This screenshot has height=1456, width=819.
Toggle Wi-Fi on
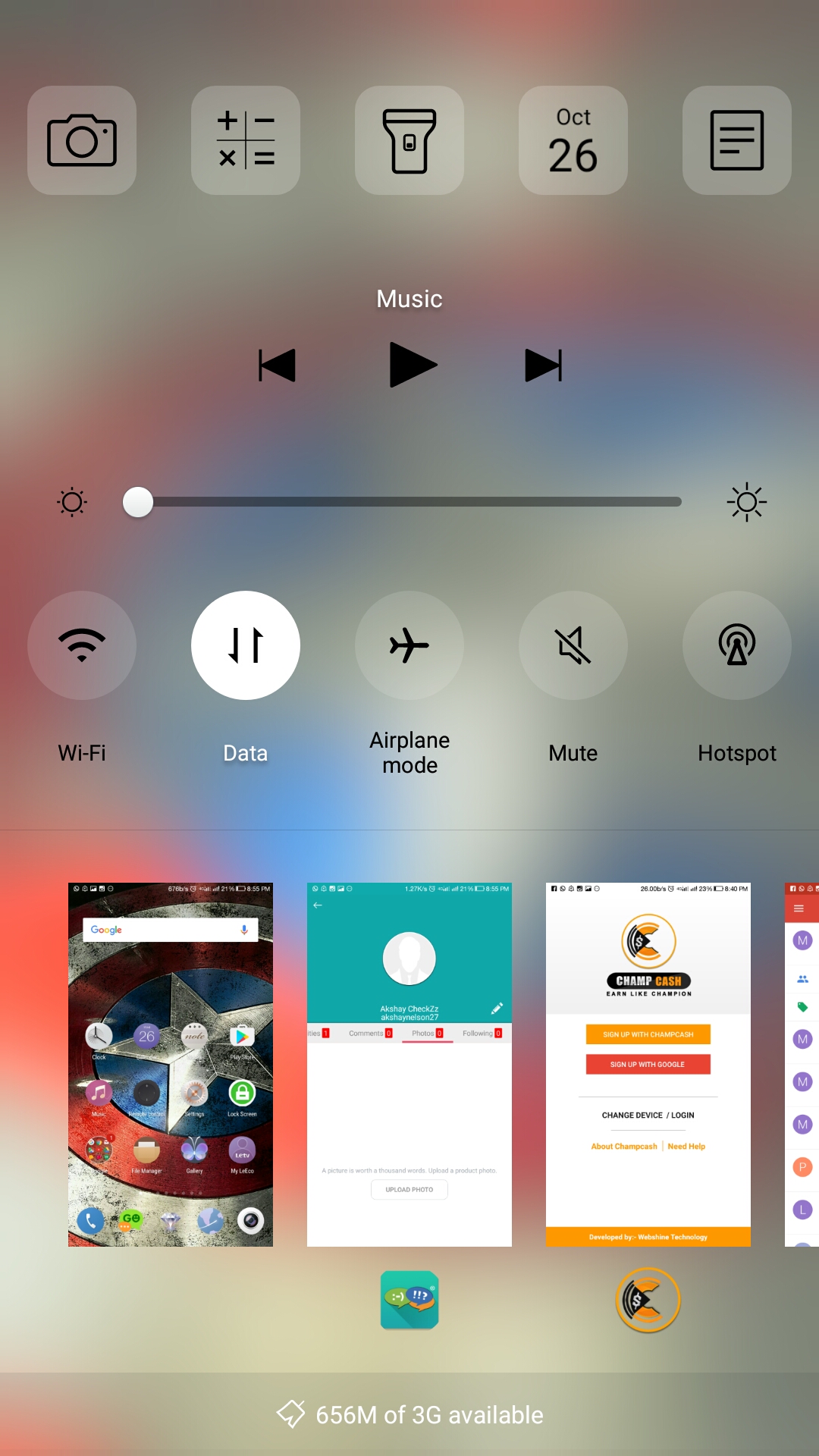pyautogui.click(x=82, y=645)
